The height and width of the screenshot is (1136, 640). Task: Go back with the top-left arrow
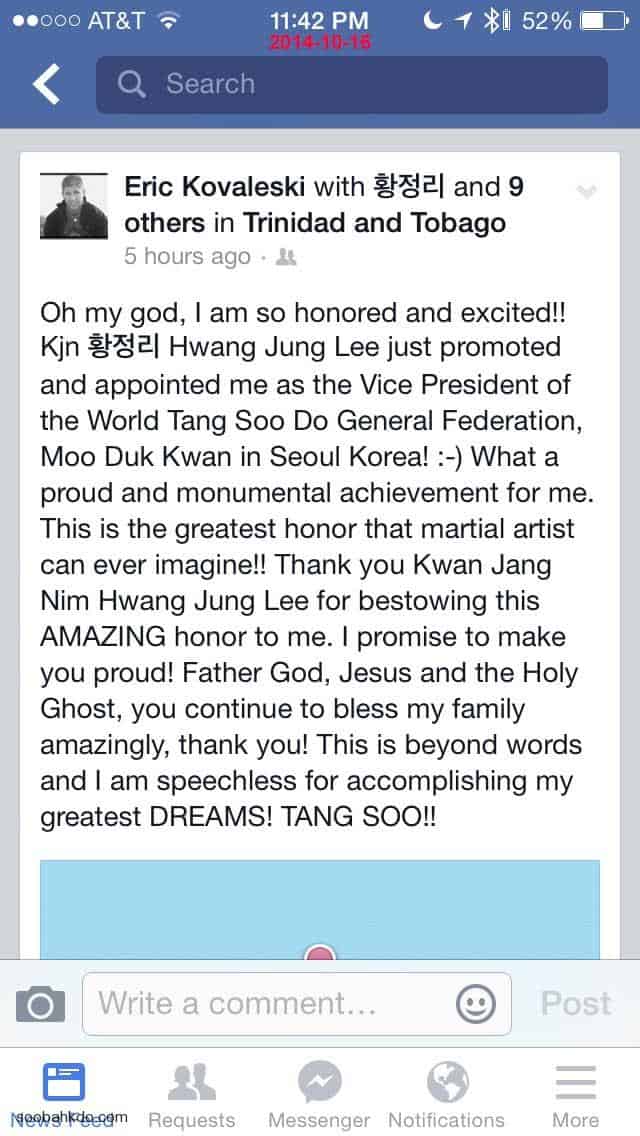tap(47, 84)
